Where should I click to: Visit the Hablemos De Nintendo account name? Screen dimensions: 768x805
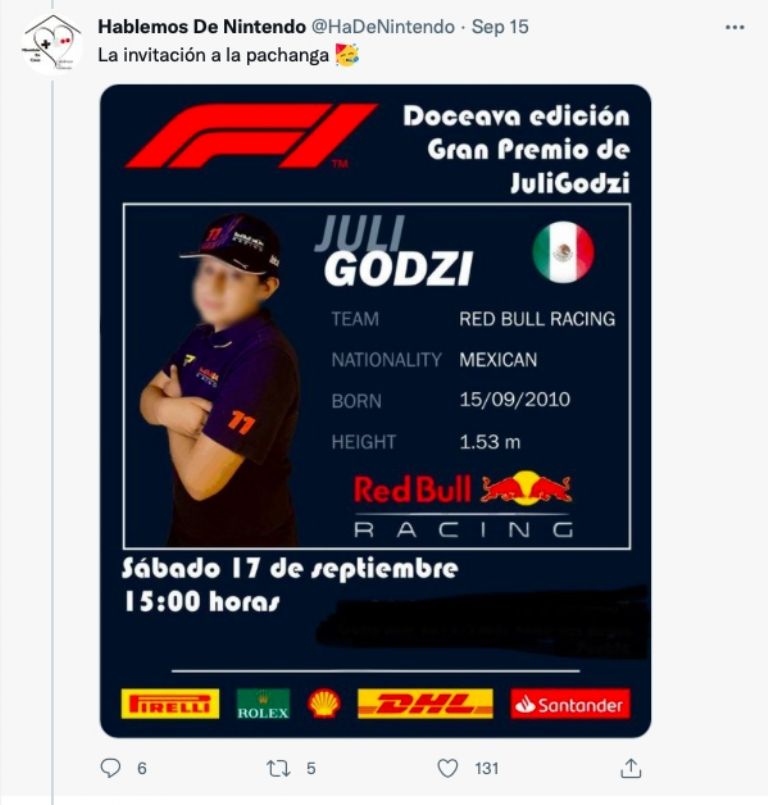[201, 27]
